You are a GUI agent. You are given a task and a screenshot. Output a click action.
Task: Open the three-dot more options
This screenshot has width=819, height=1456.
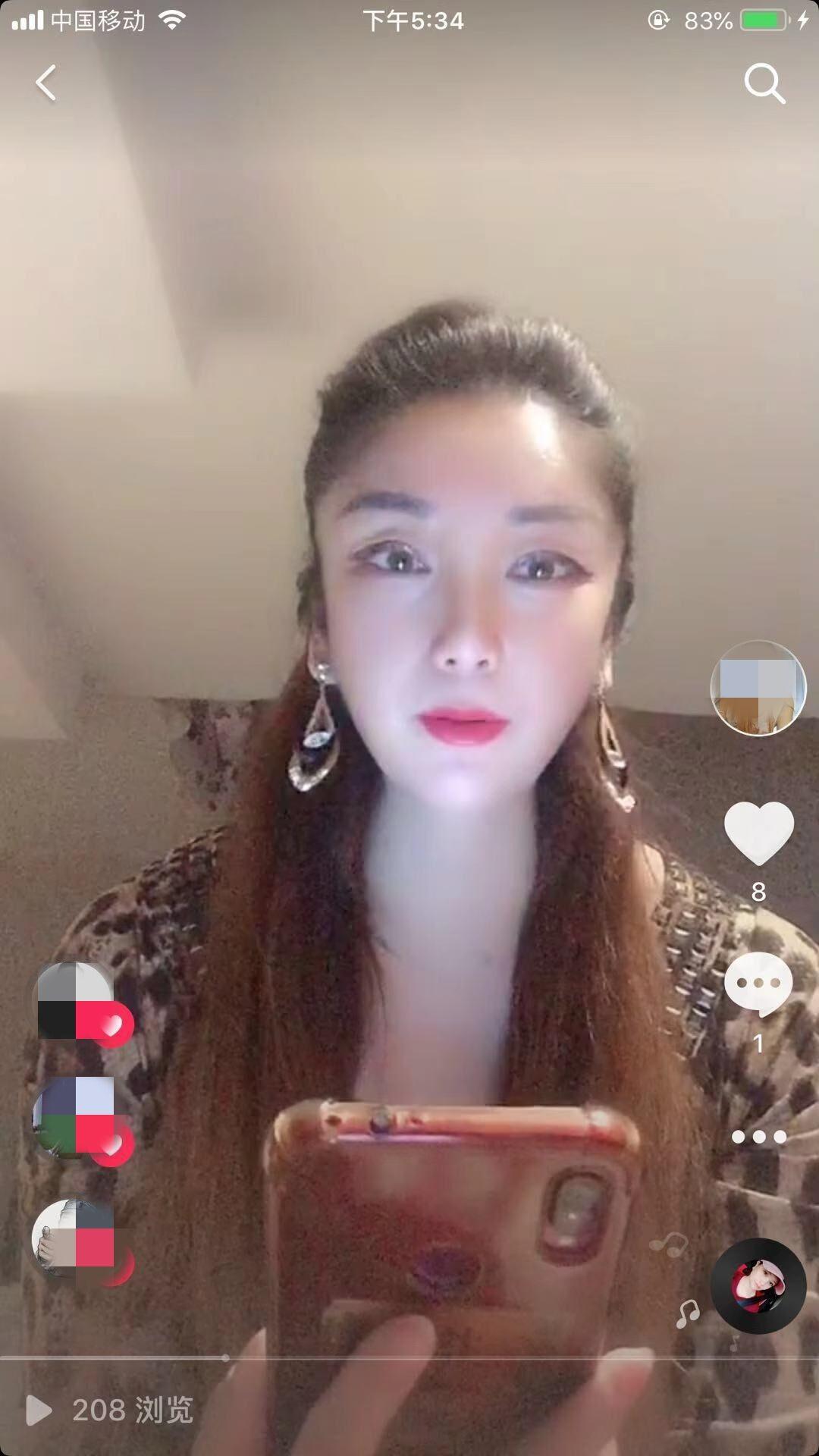pyautogui.click(x=758, y=1136)
